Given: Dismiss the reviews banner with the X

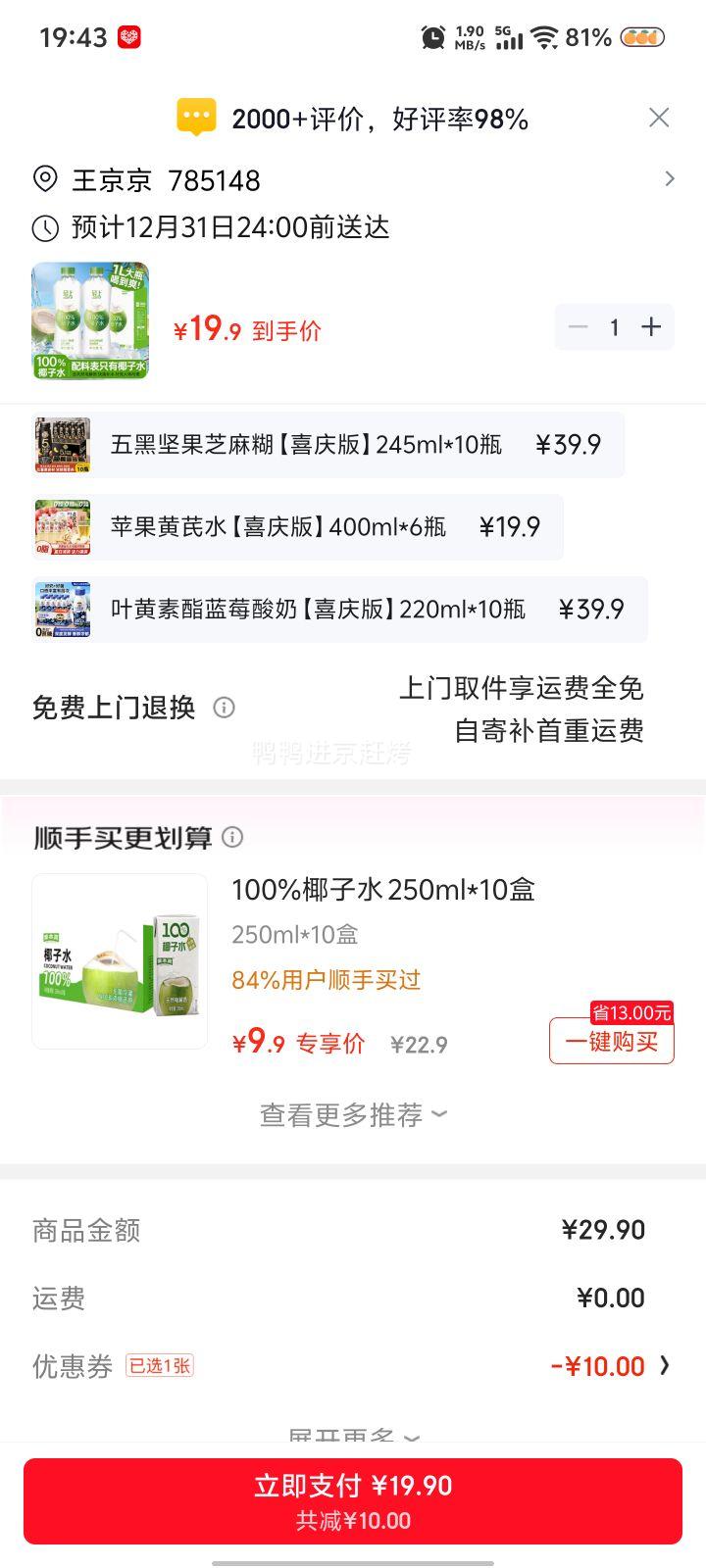Looking at the screenshot, I should click(x=659, y=117).
